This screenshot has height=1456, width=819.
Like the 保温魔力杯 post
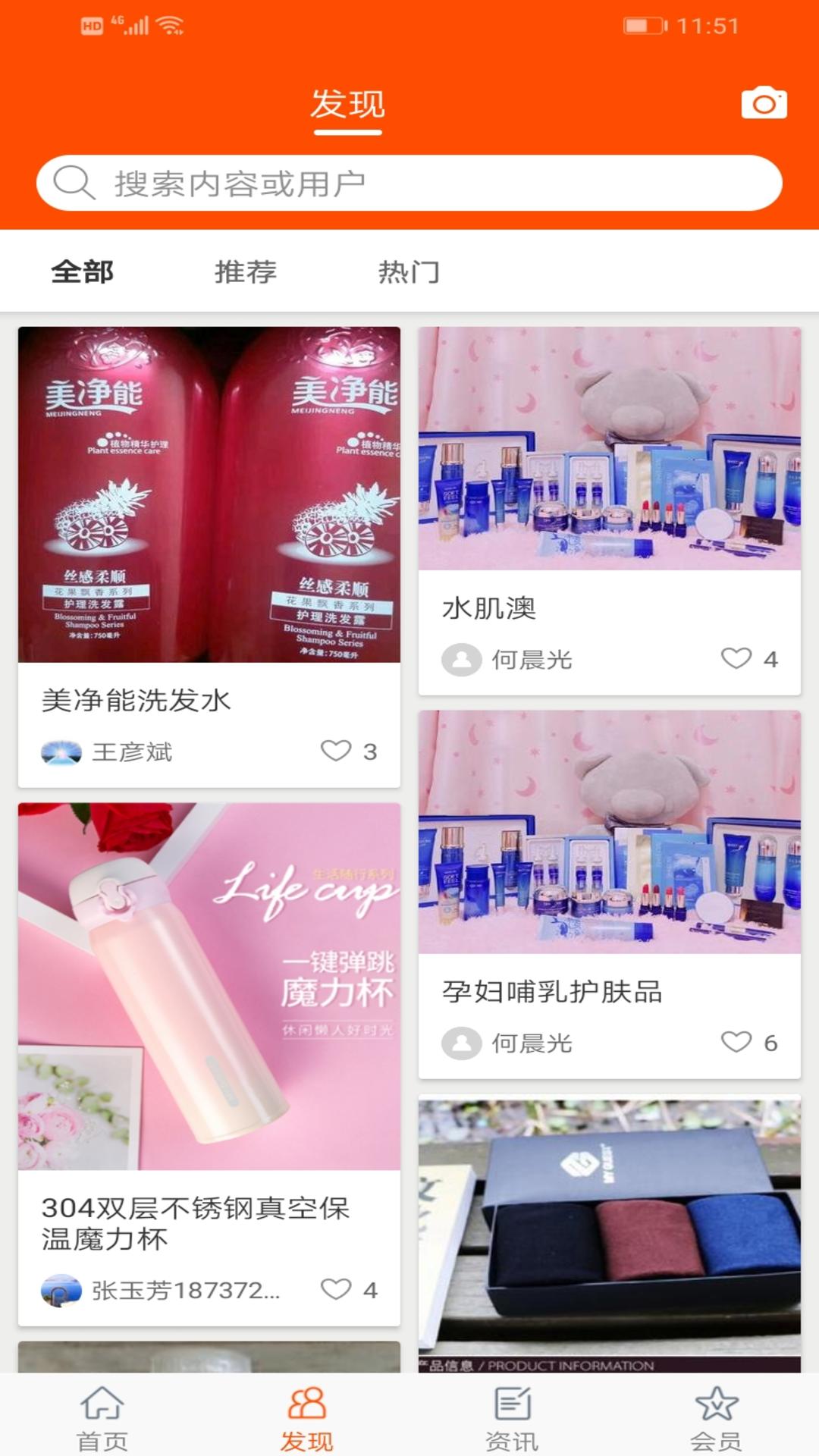[336, 1289]
